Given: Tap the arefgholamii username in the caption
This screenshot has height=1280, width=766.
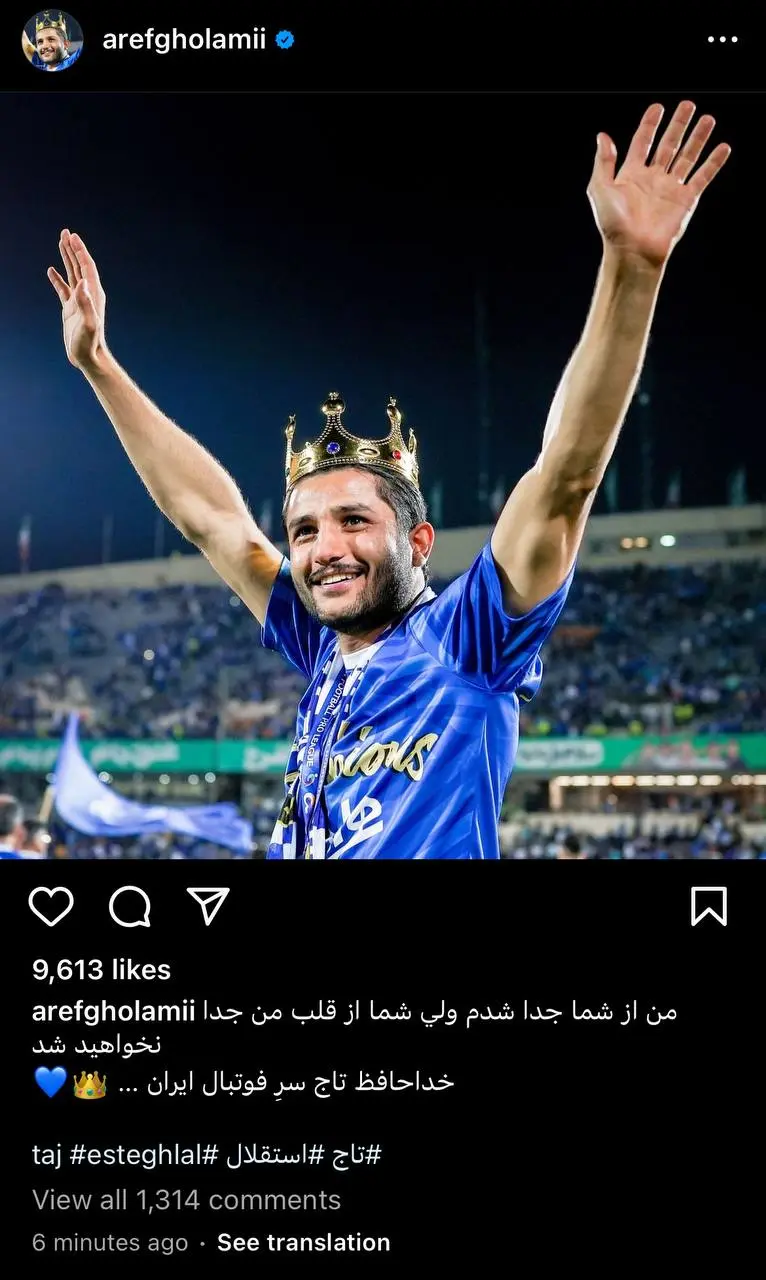Looking at the screenshot, I should point(113,1011).
